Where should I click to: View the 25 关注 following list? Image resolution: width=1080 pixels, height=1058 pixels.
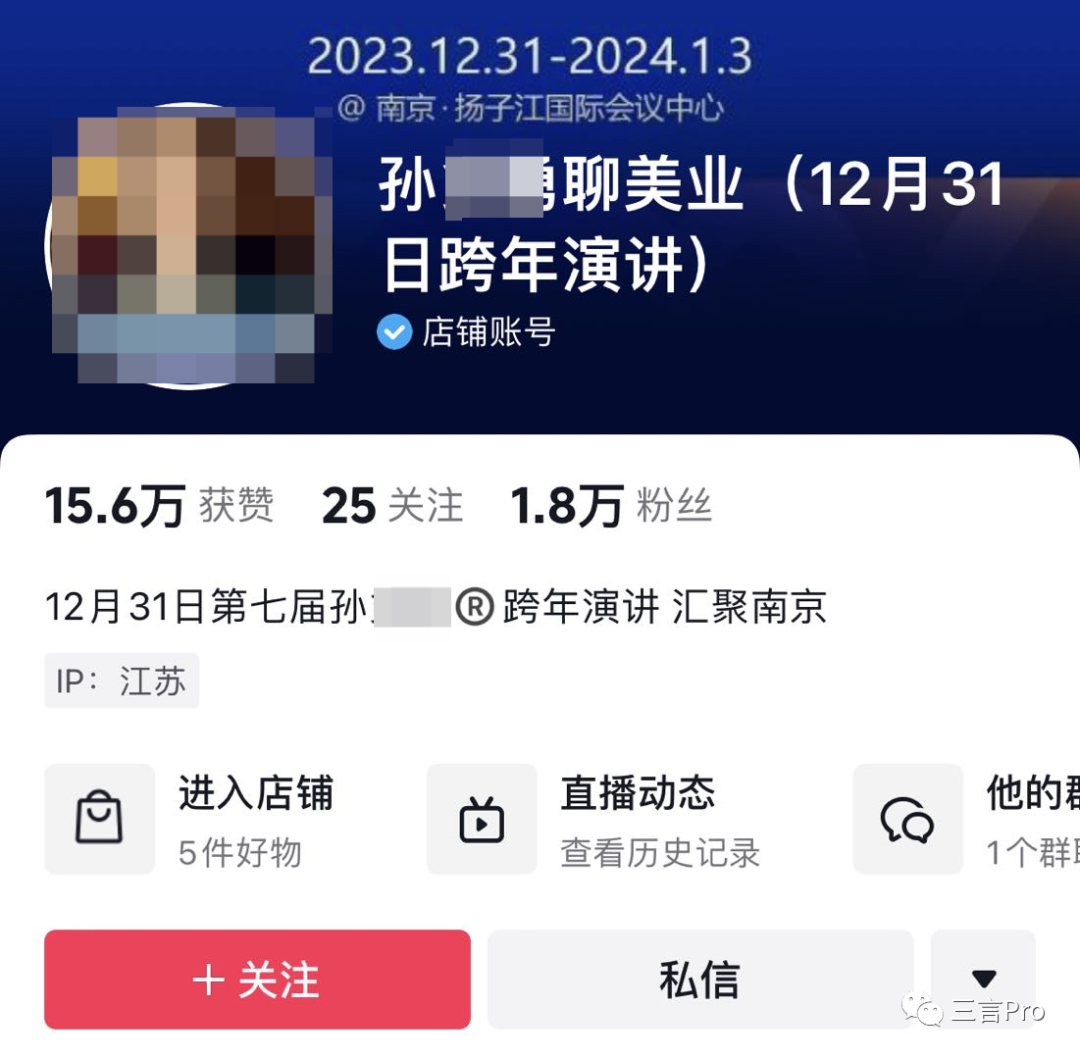(392, 506)
